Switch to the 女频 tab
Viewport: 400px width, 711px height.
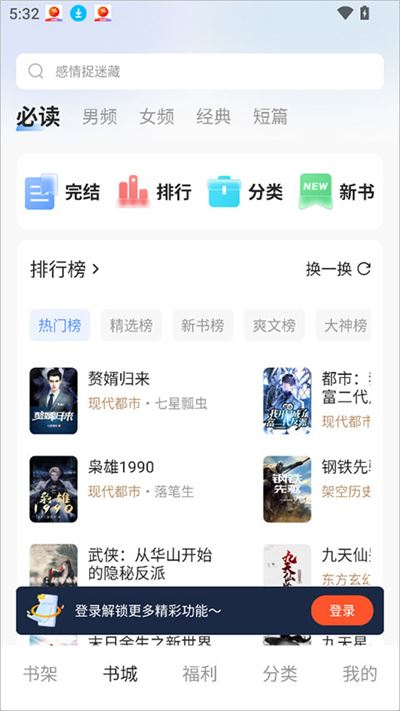tap(156, 117)
